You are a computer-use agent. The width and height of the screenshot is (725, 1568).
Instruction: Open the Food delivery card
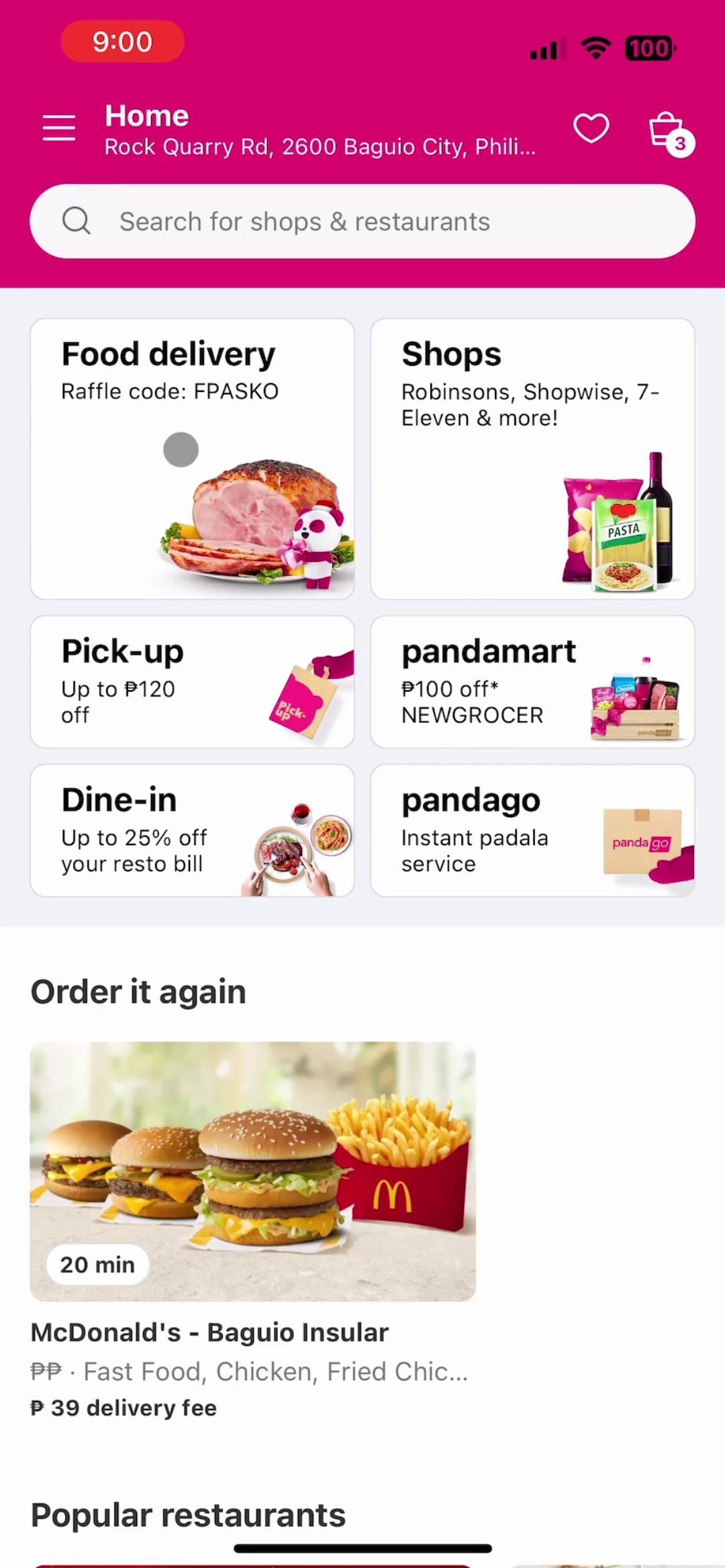(192, 458)
